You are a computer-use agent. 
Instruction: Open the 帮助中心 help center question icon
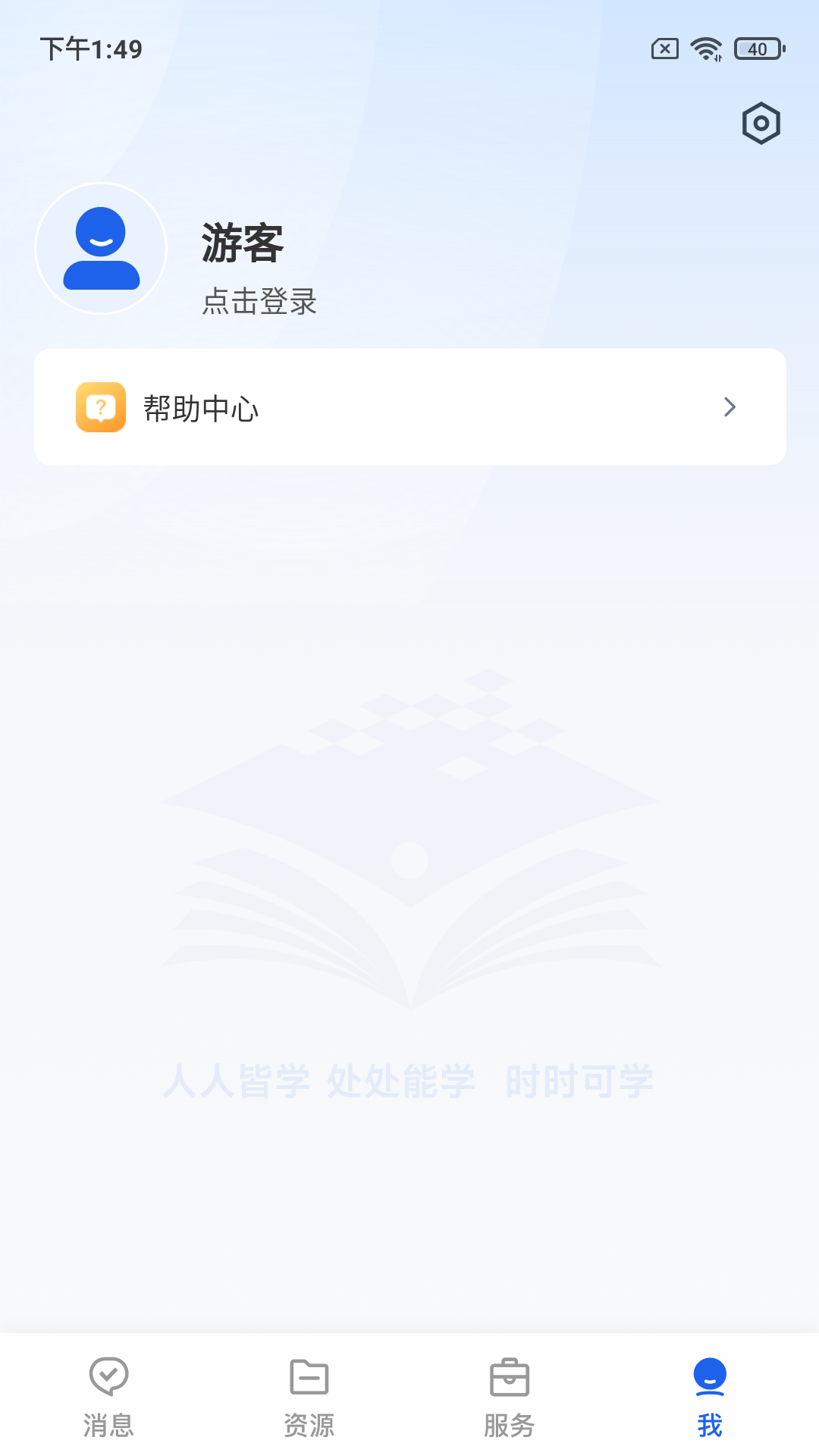click(101, 407)
